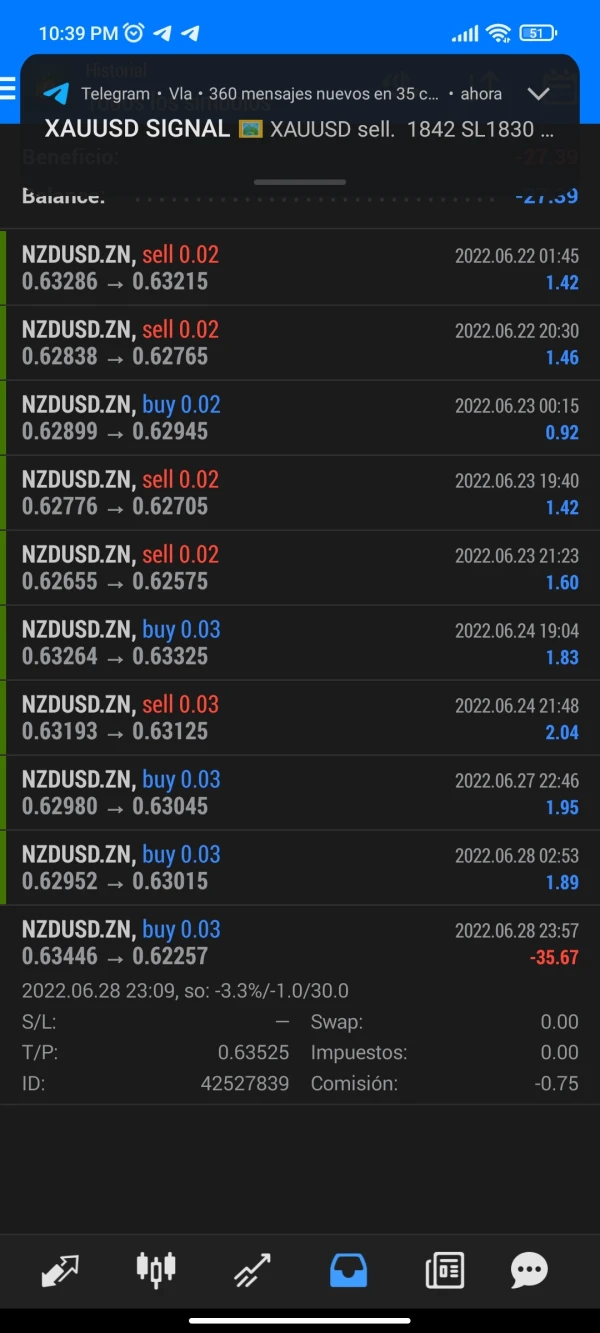The height and width of the screenshot is (1333, 600).
Task: Show details of the sell trade with 2.04 profit
Action: (300, 718)
